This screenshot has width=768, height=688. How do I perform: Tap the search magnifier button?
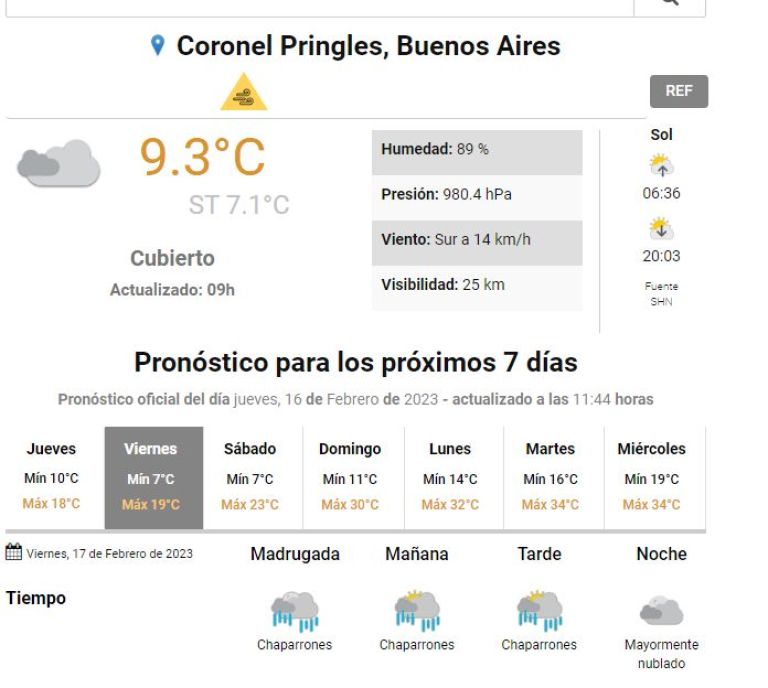pos(670,5)
